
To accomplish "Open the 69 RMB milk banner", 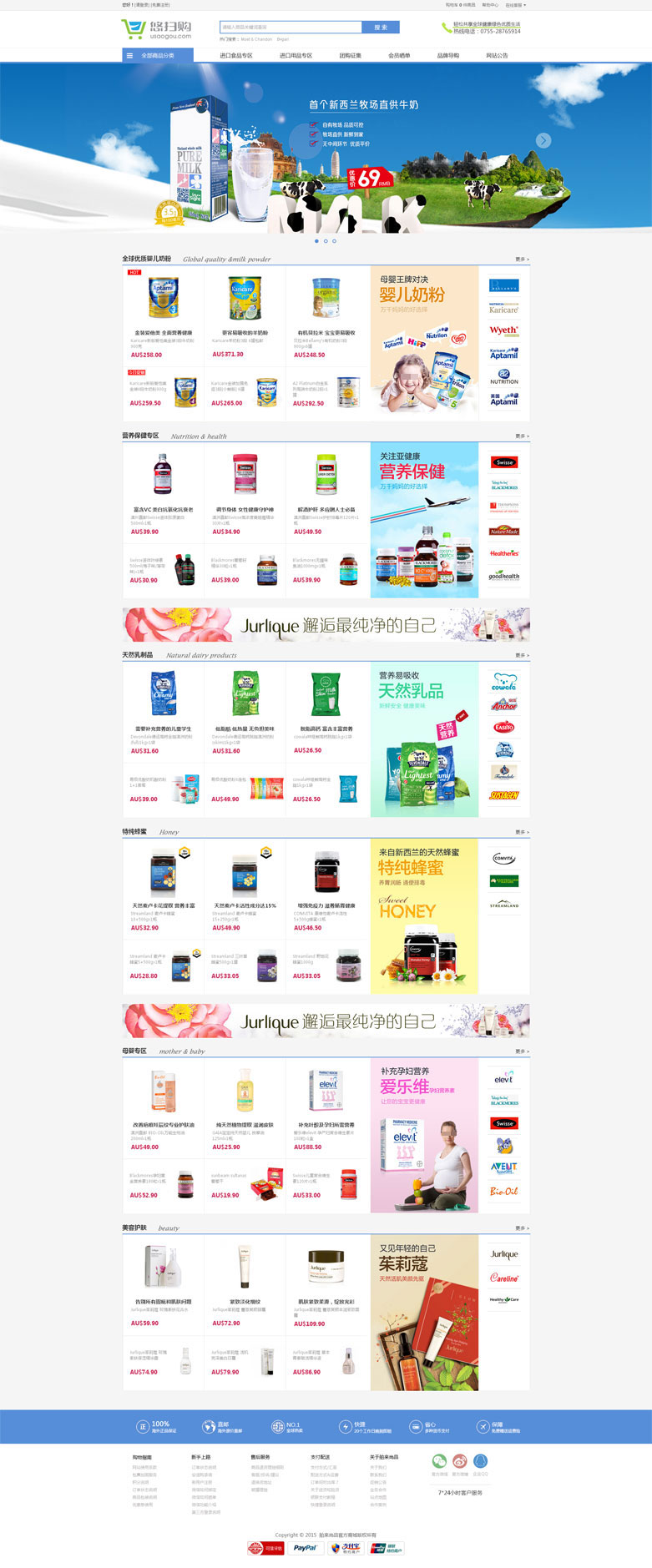I will (369, 178).
